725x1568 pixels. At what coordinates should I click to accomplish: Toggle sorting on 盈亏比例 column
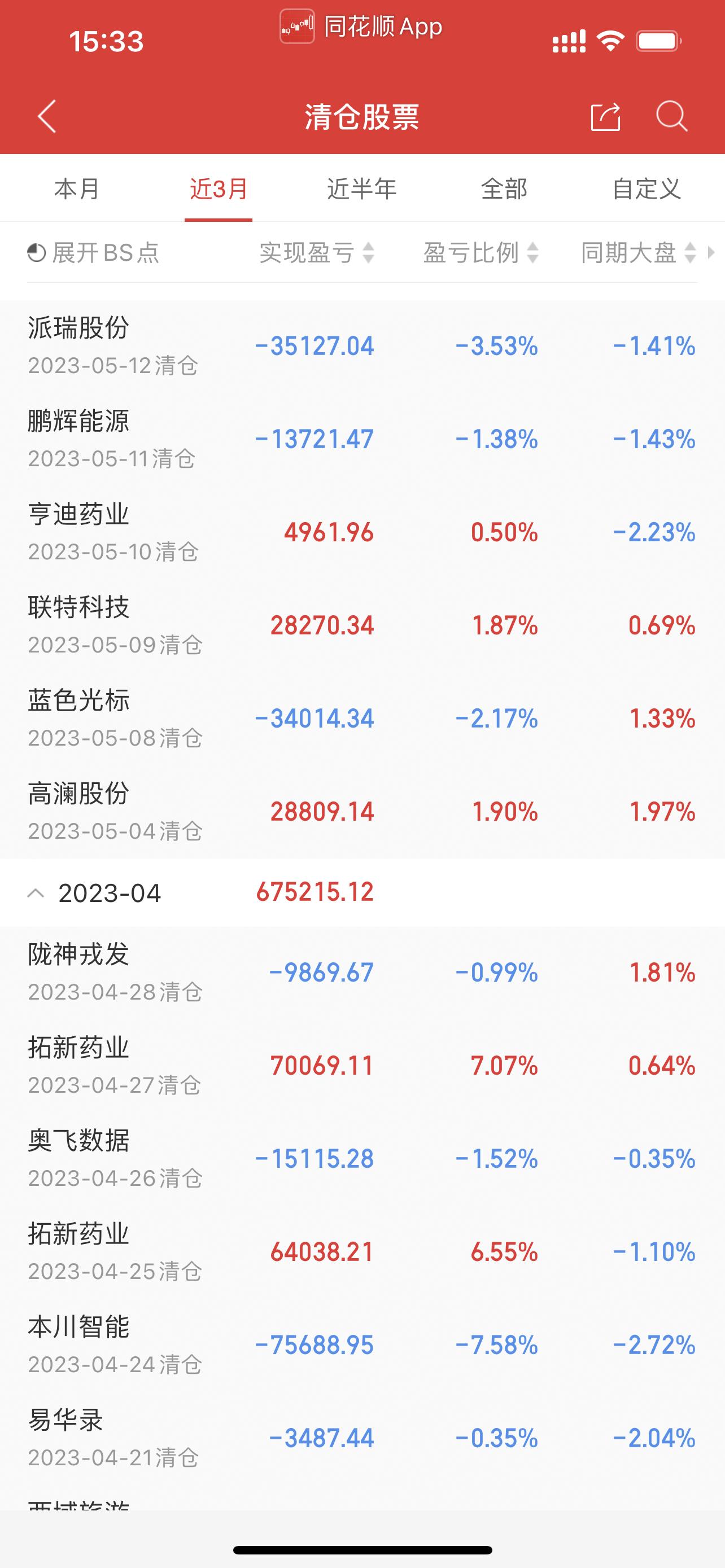(481, 254)
